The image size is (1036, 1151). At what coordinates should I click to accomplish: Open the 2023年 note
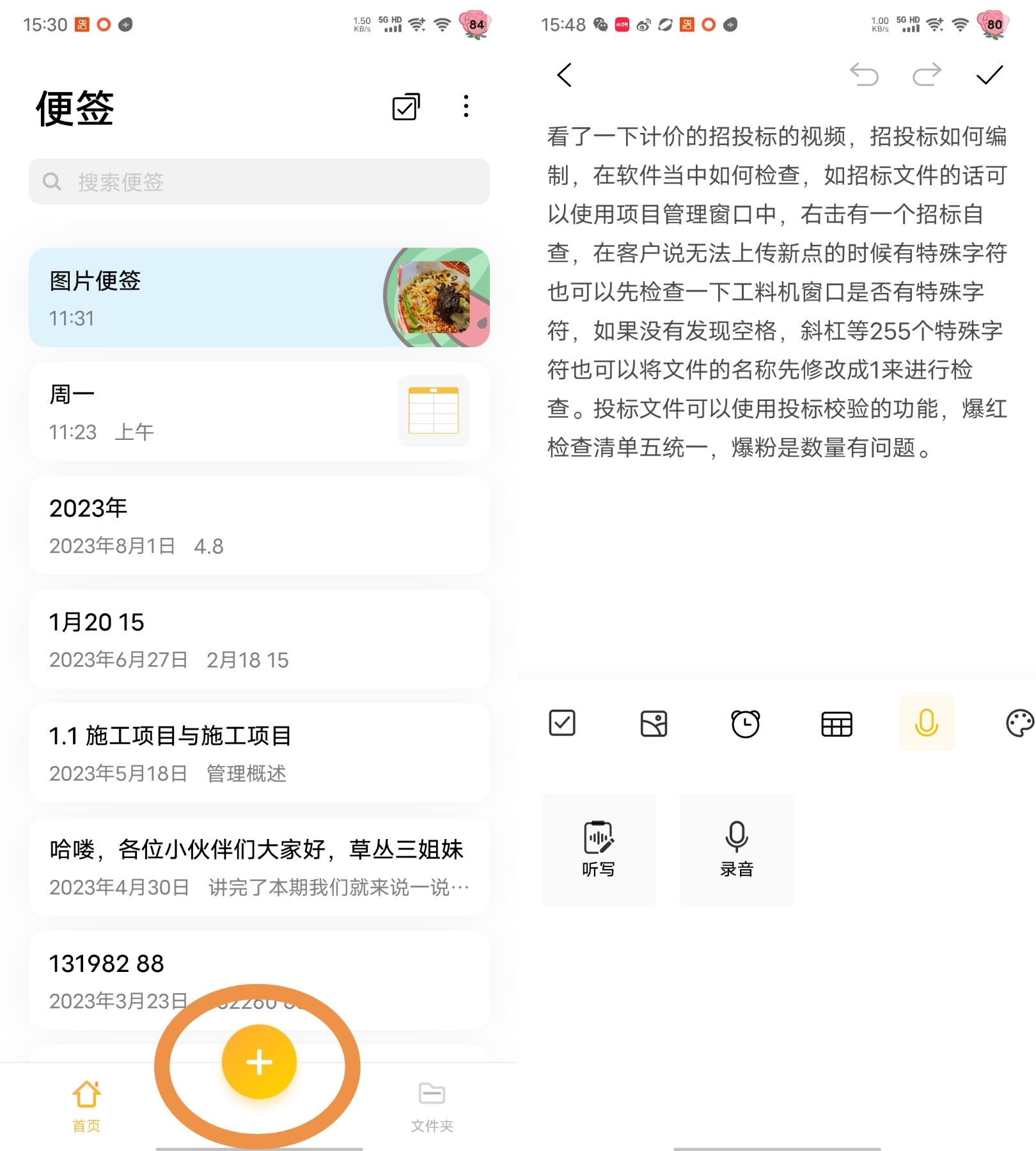click(259, 526)
